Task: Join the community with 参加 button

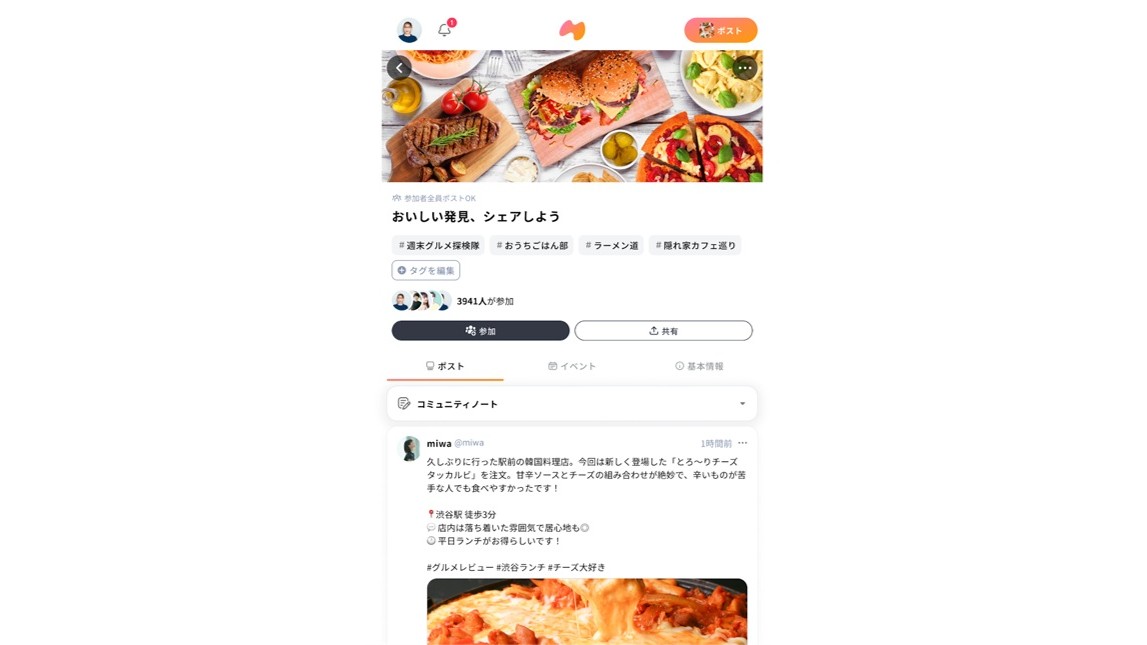Action: 480,331
